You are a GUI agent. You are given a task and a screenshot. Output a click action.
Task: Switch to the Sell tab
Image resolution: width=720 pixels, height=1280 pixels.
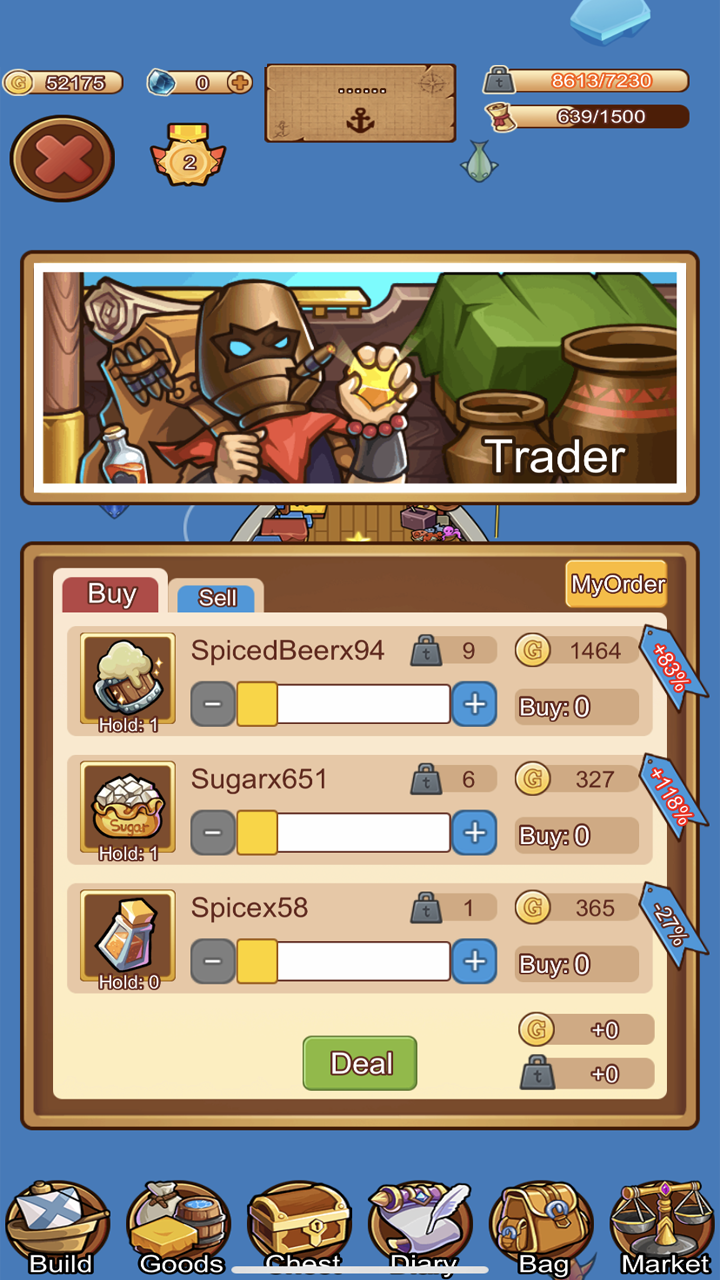216,597
